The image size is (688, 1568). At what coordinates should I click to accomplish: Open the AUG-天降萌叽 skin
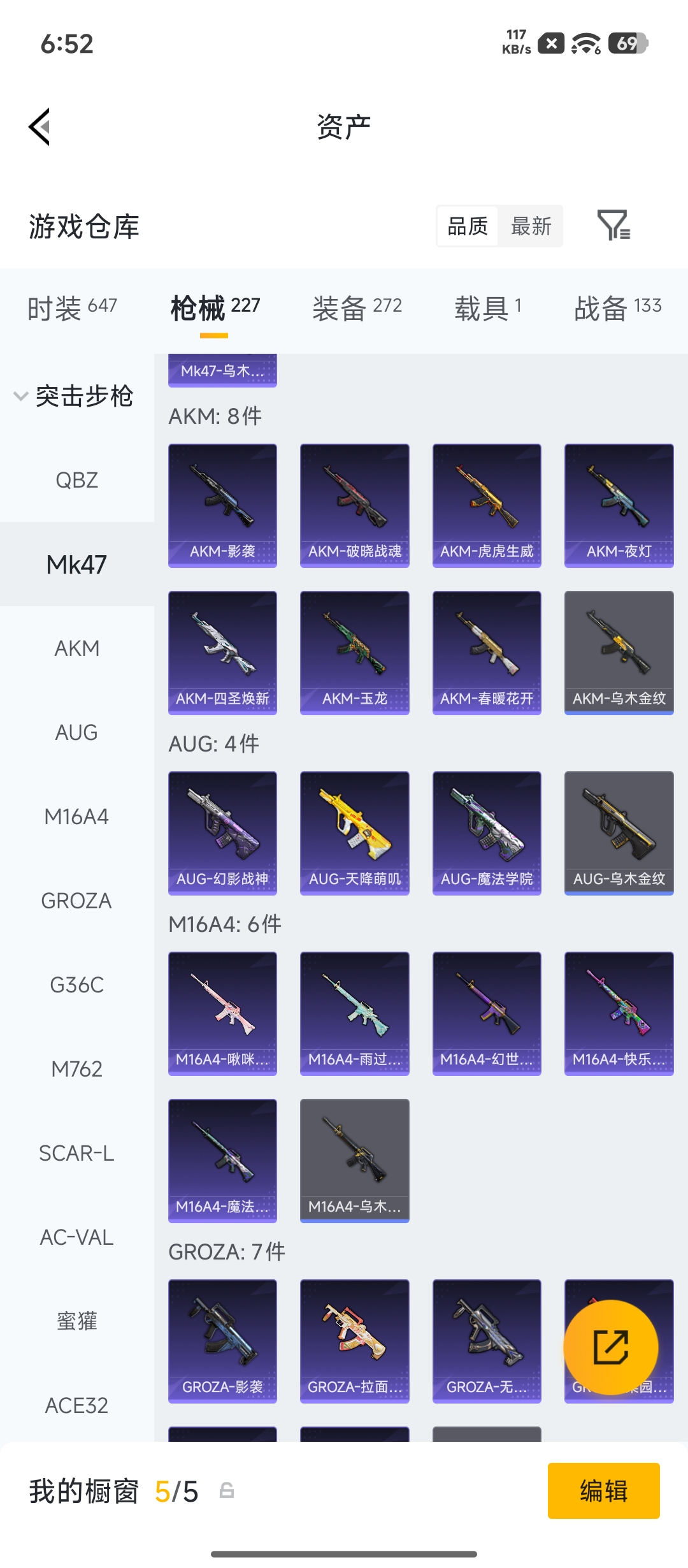coord(355,833)
